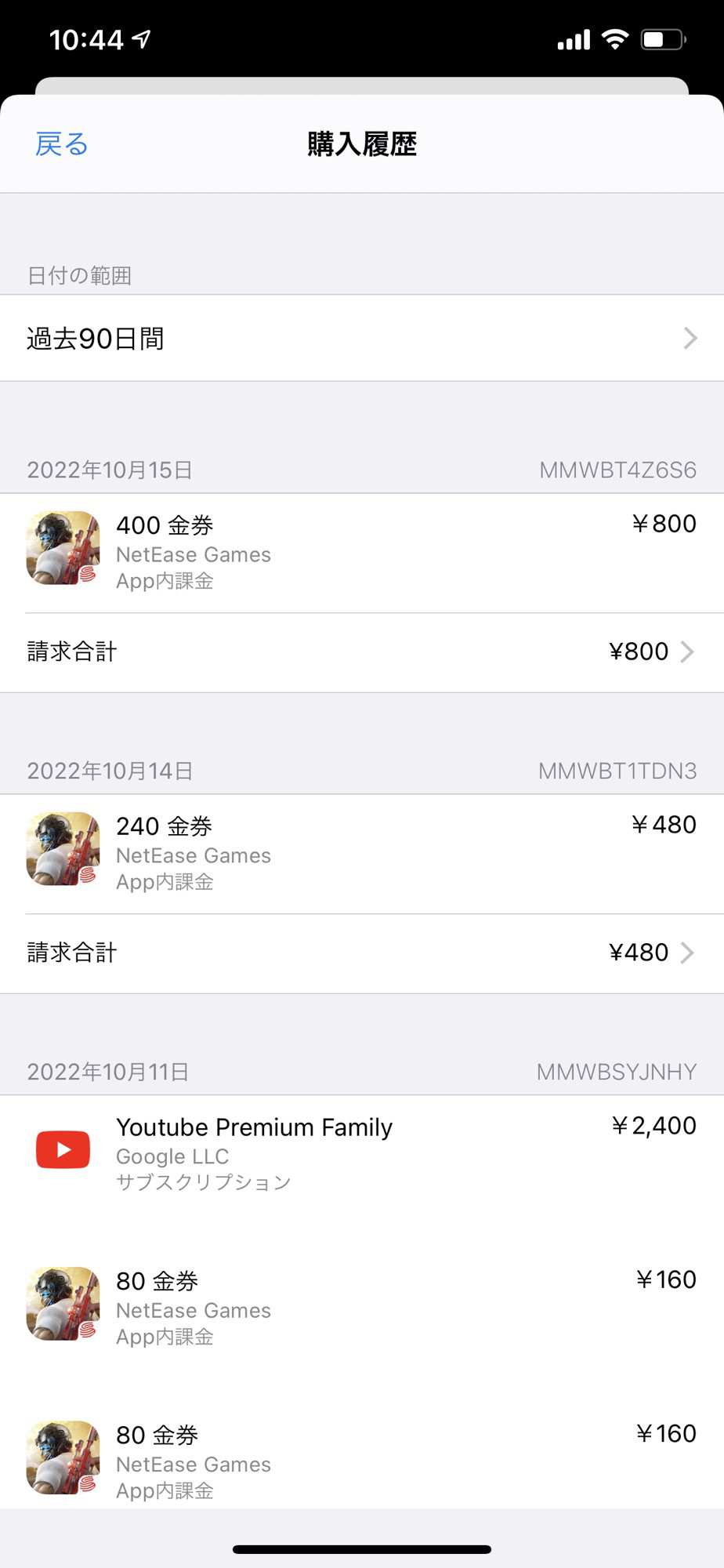Viewport: 724px width, 1568px height.
Task: Open the 過去90日間 date range selector
Action: (x=361, y=339)
